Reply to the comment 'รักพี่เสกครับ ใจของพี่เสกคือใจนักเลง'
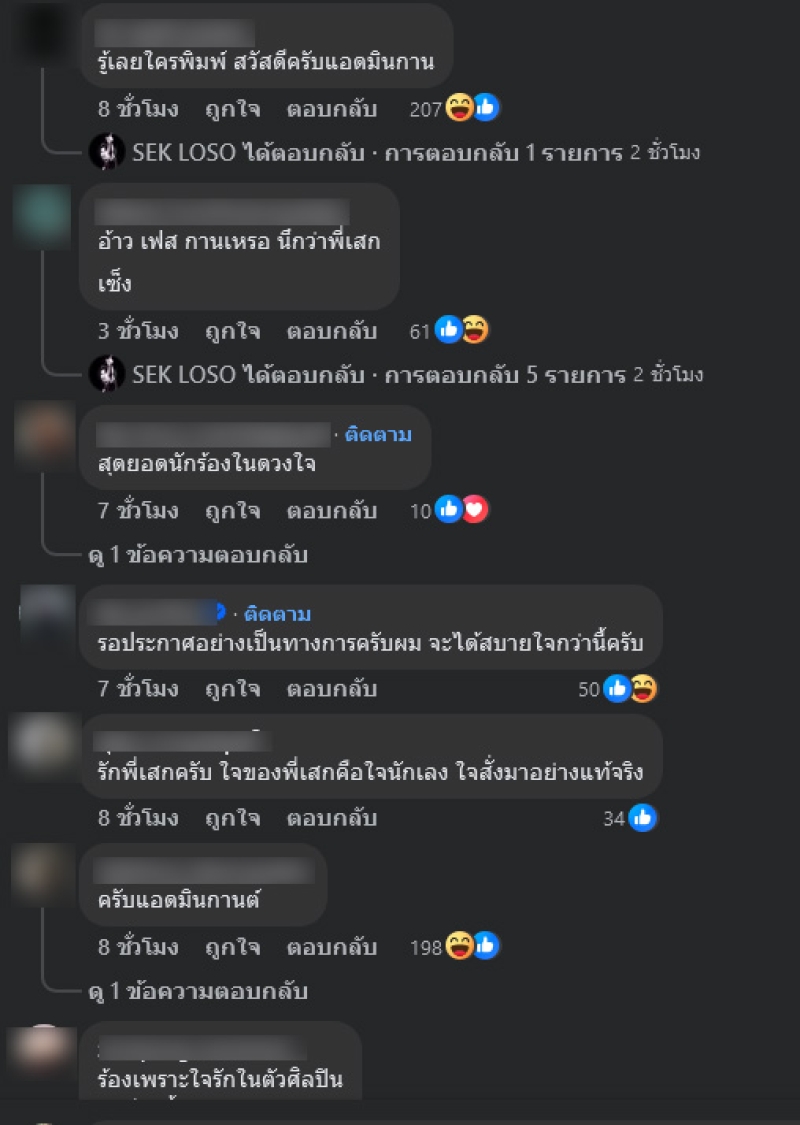This screenshot has height=1125, width=800. point(331,818)
